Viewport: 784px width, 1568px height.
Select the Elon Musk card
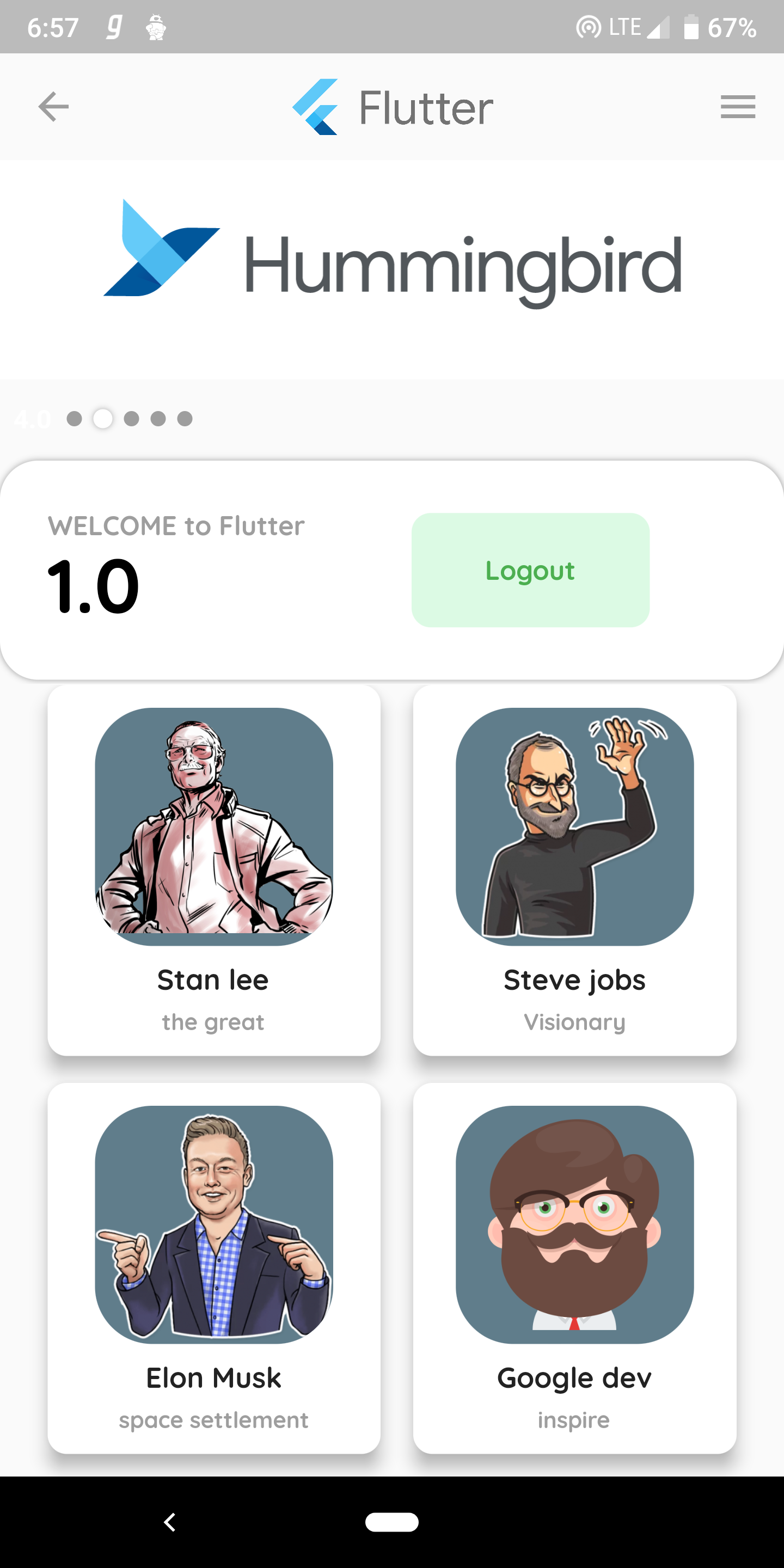213,1267
